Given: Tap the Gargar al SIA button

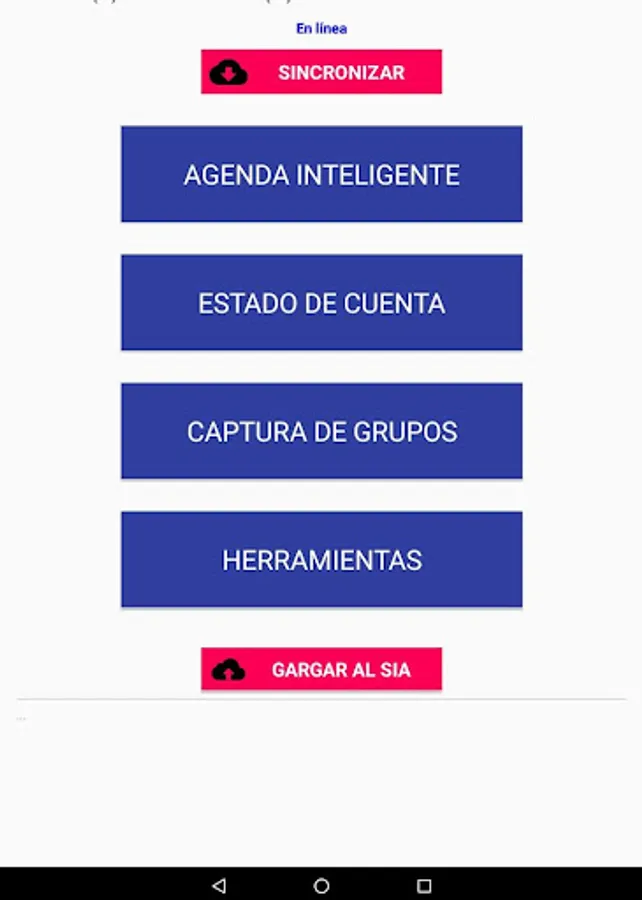Looking at the screenshot, I should 321,669.
